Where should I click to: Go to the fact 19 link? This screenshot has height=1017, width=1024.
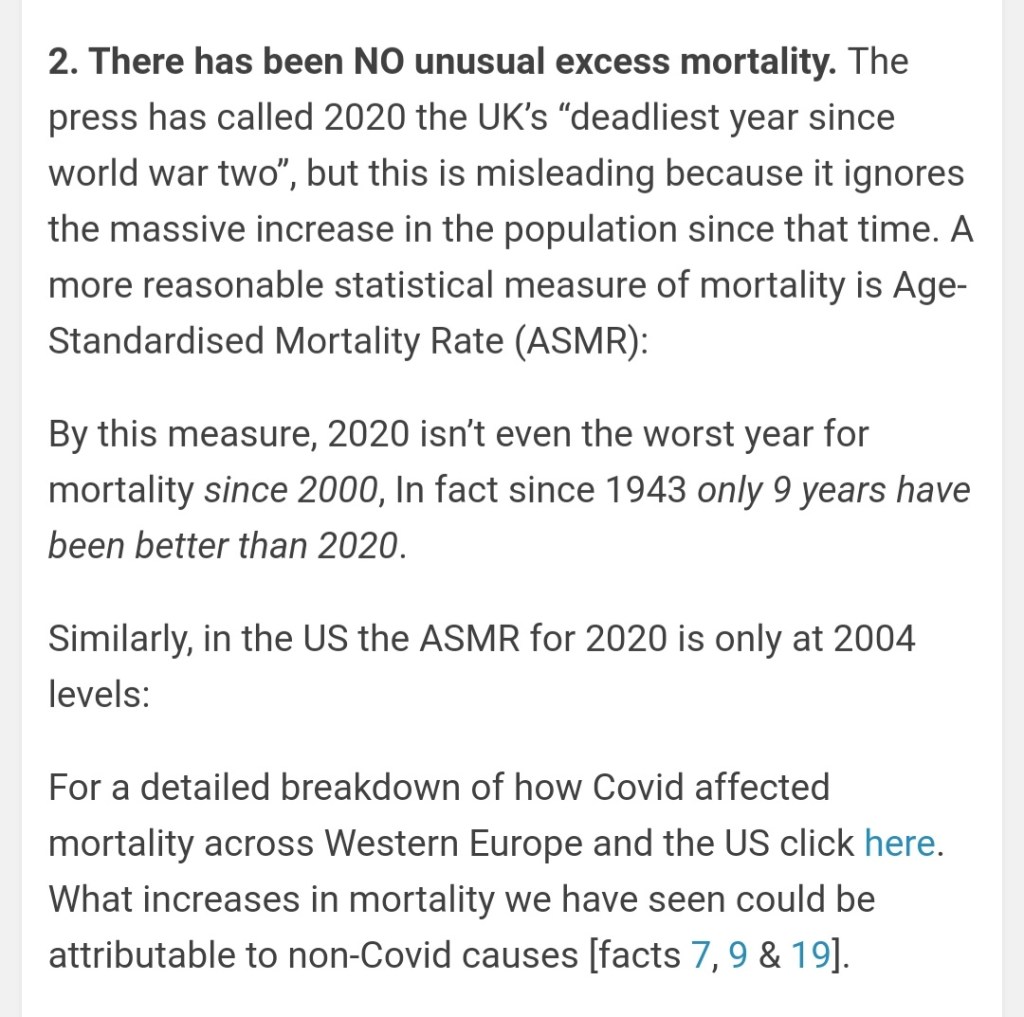(811, 955)
